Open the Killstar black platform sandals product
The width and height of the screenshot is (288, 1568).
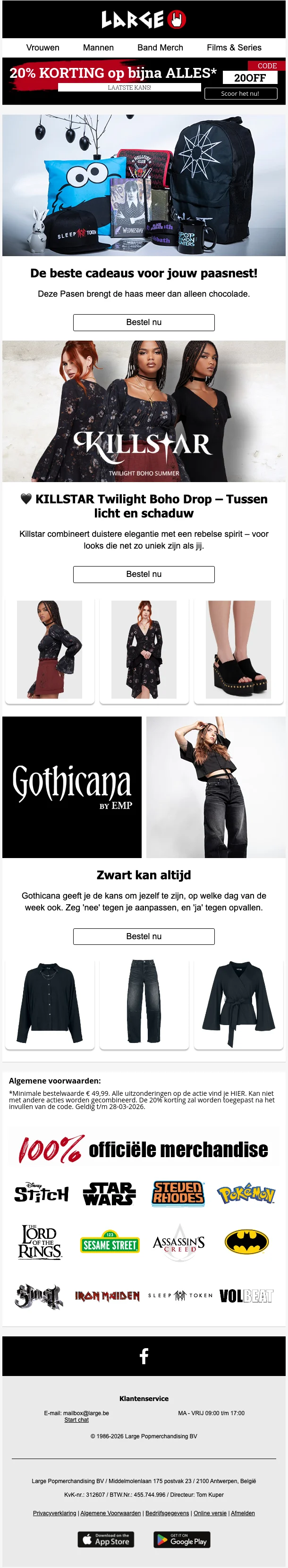238,650
